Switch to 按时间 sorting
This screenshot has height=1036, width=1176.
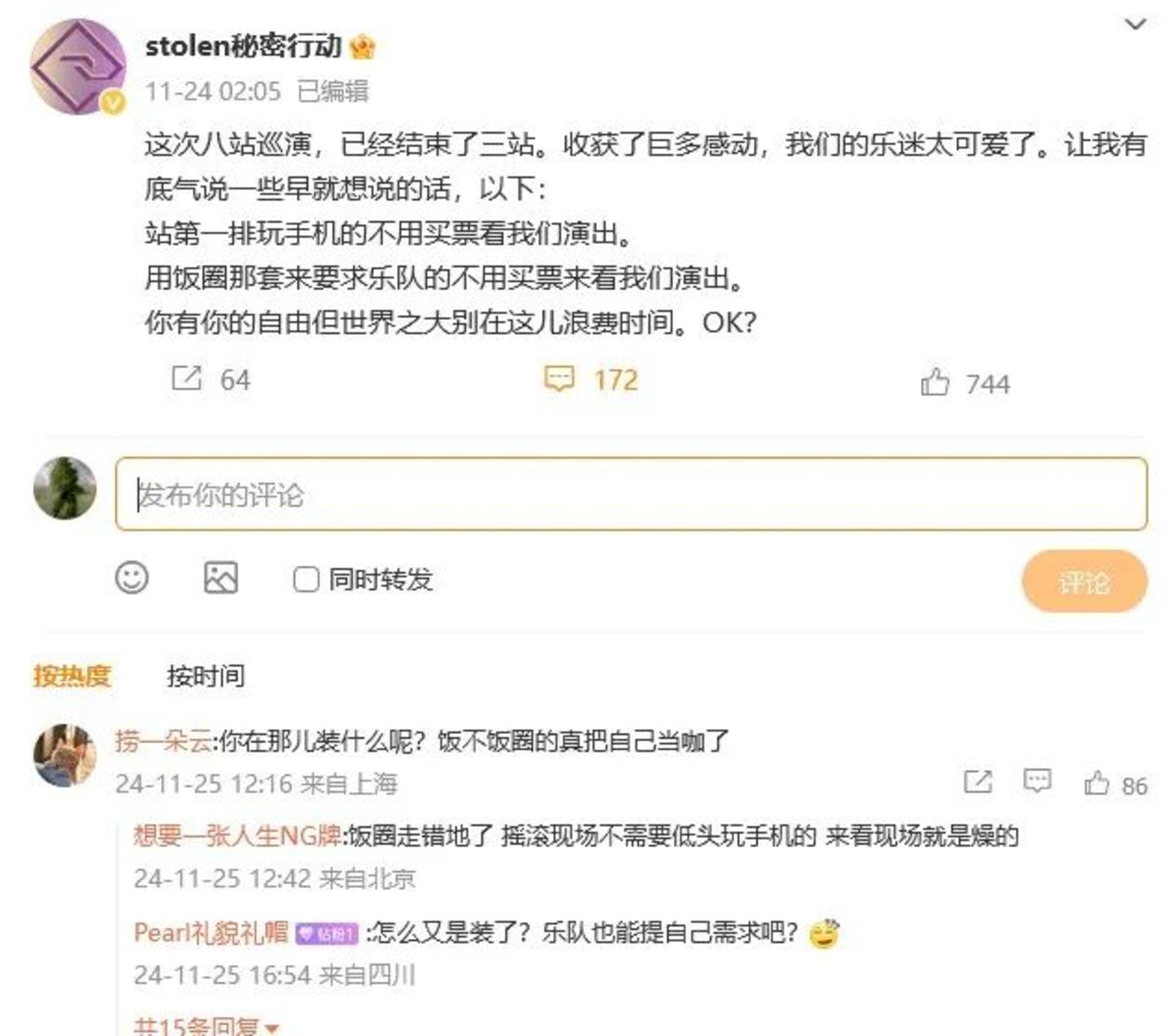click(x=206, y=676)
